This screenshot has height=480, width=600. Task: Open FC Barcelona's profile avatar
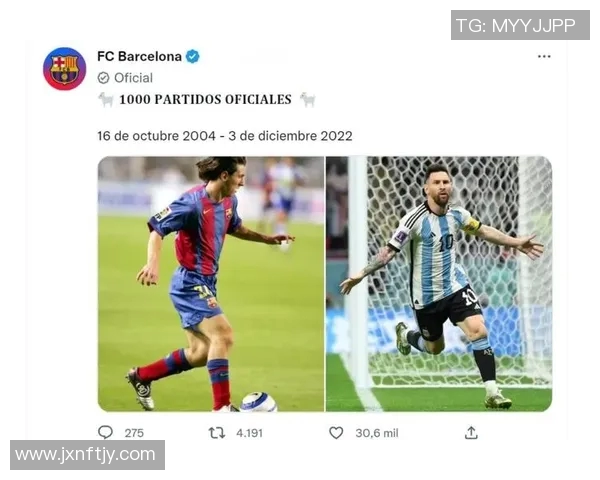coord(64,68)
